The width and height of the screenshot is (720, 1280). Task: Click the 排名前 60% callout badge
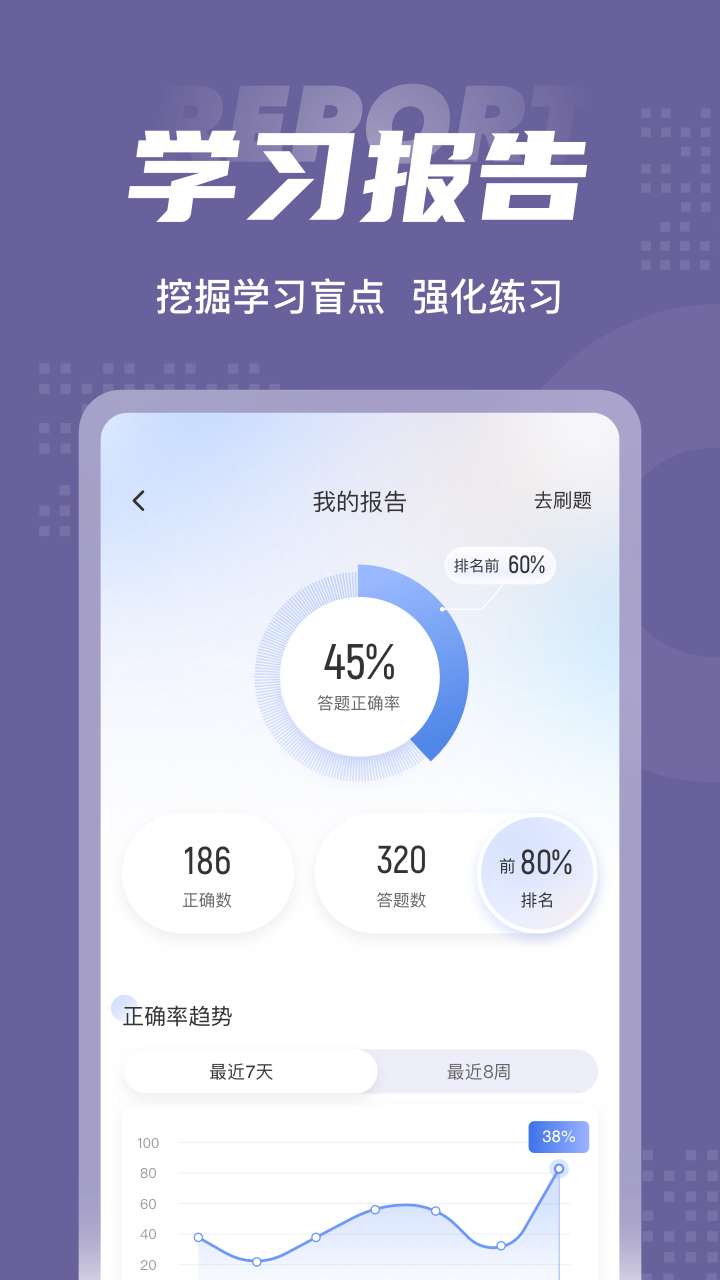point(499,565)
